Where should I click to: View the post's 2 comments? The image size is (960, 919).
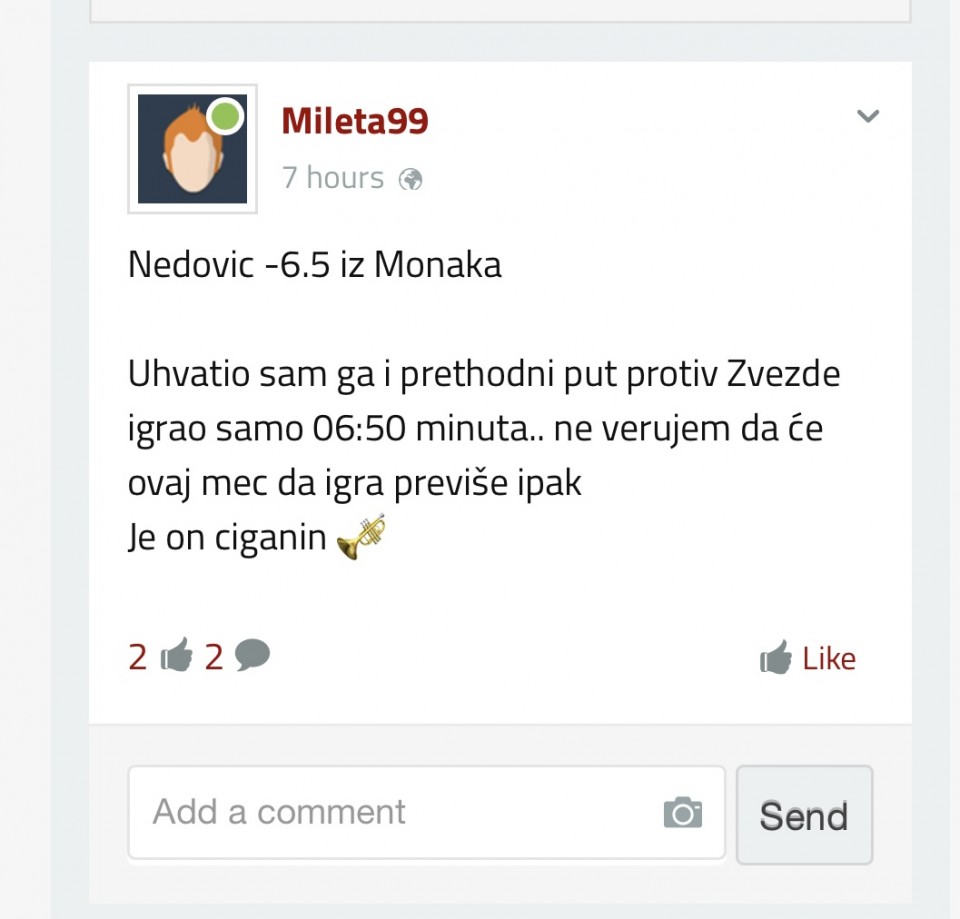click(x=238, y=657)
